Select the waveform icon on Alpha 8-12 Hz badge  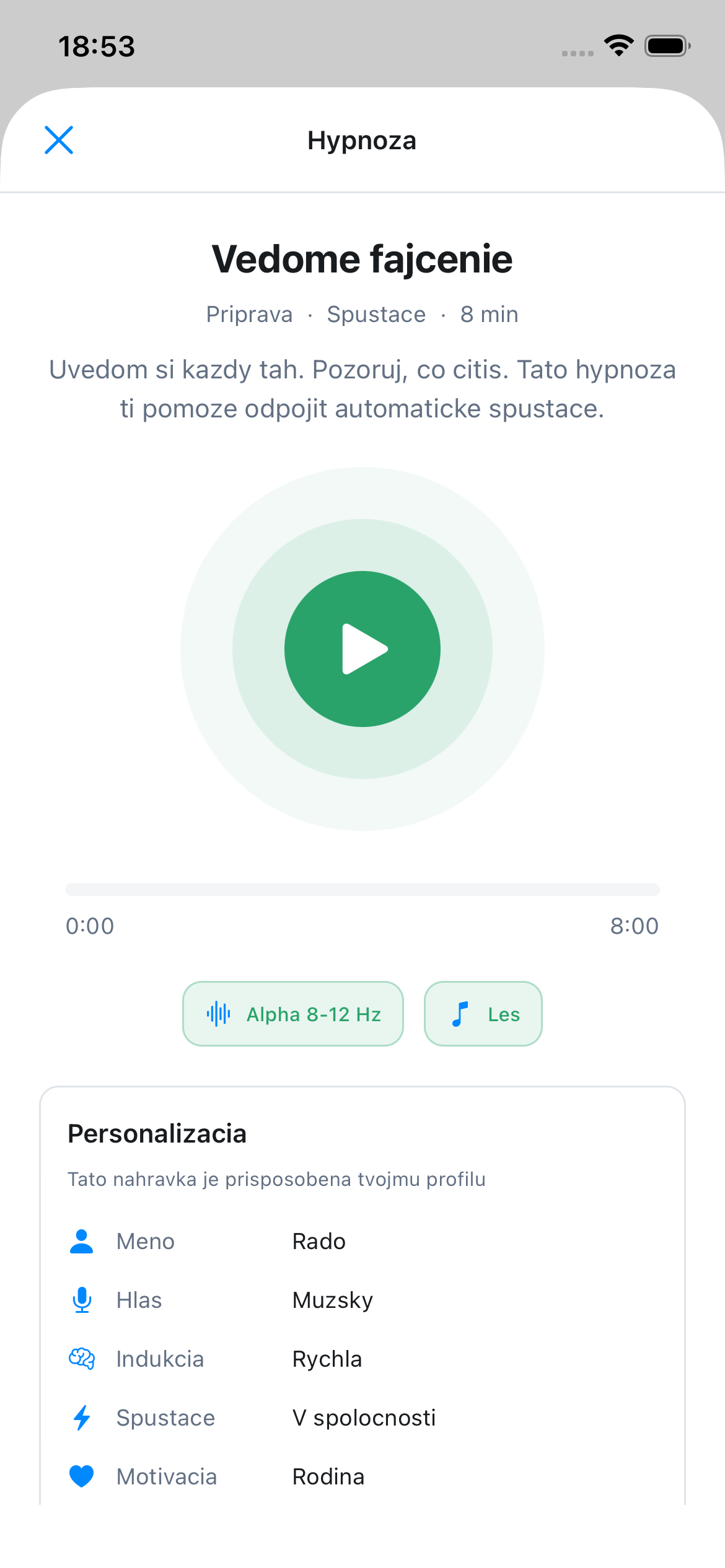click(218, 1014)
